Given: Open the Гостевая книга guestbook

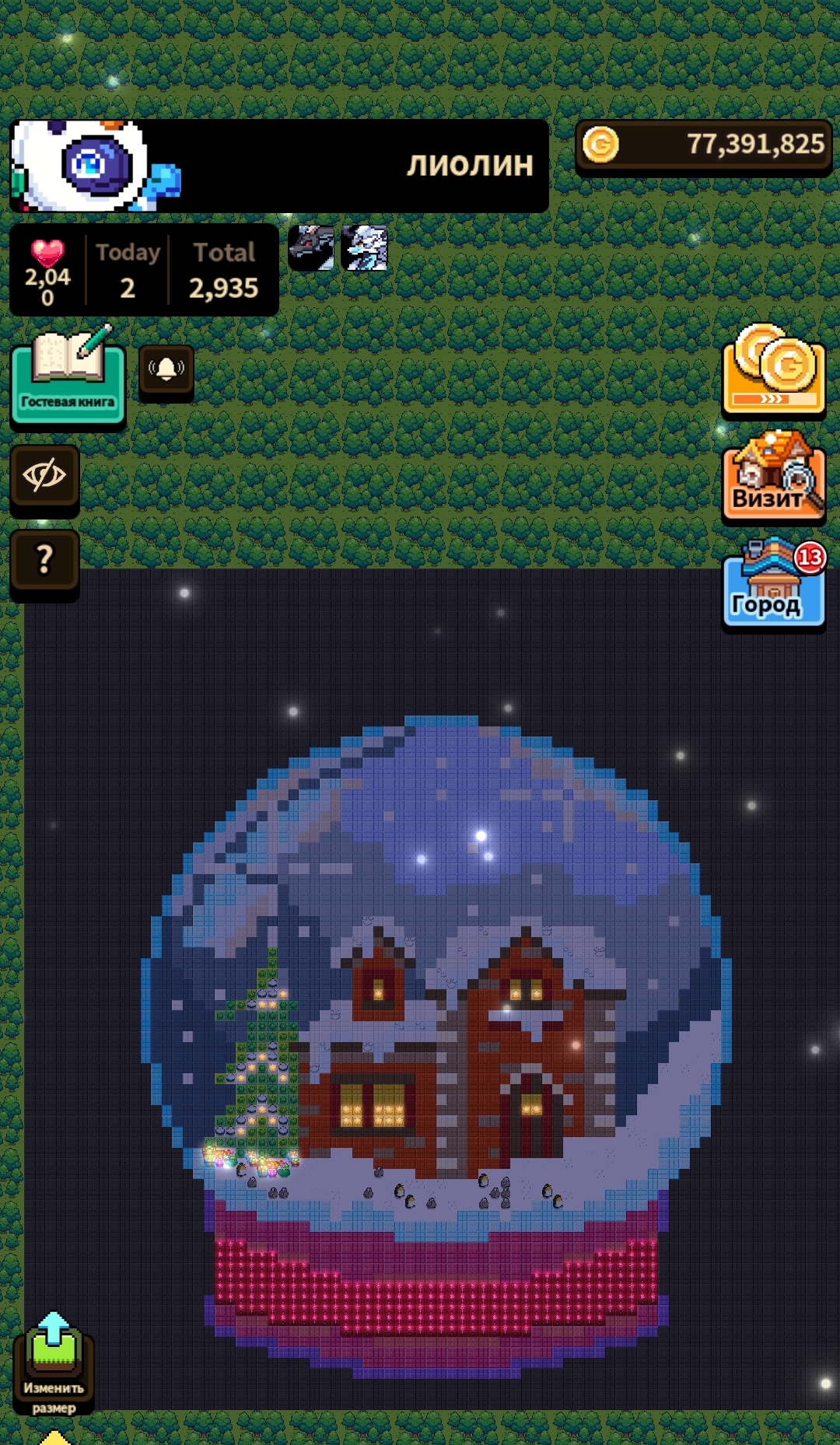Looking at the screenshot, I should coord(68,379).
